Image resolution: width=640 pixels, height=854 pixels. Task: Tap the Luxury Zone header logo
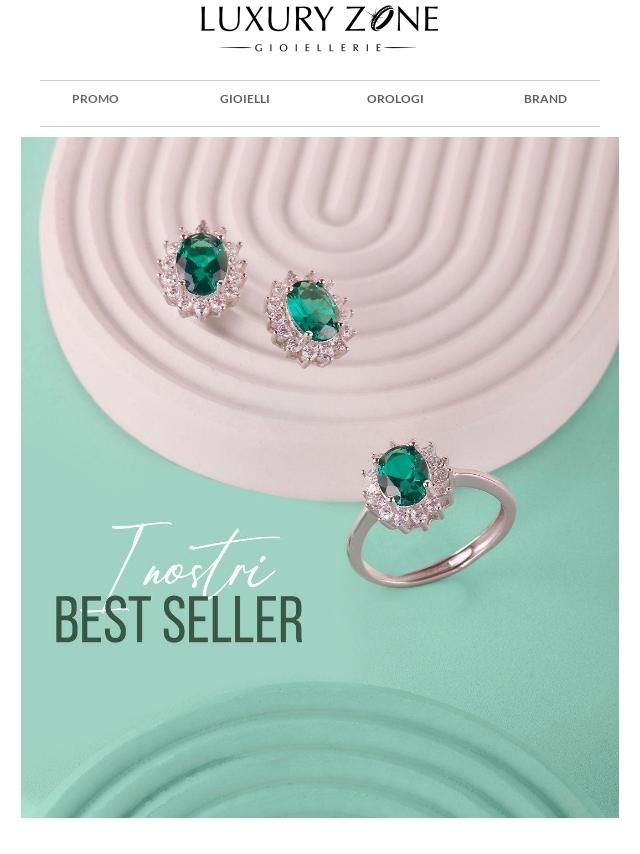pyautogui.click(x=320, y=28)
